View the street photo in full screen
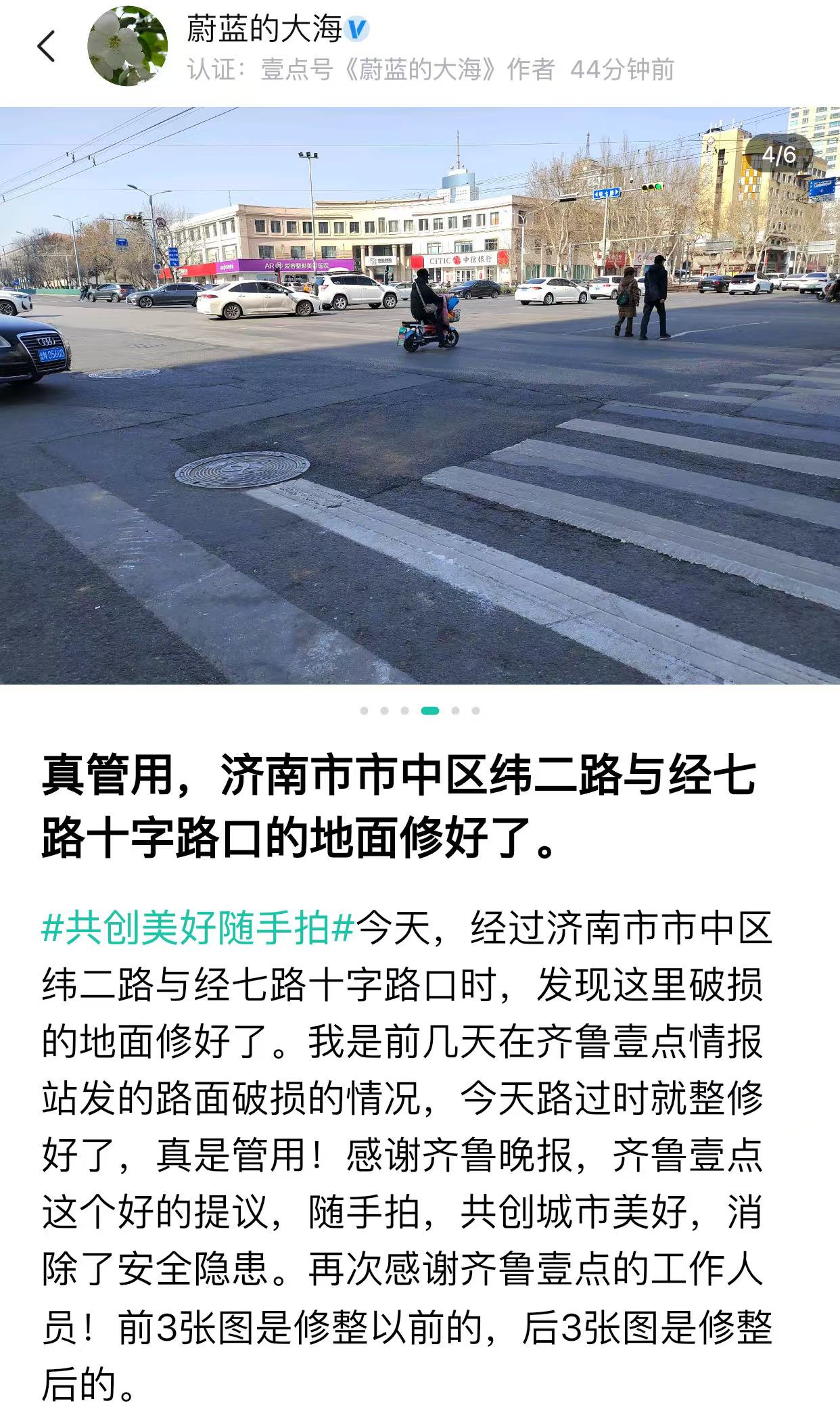 (x=419, y=396)
